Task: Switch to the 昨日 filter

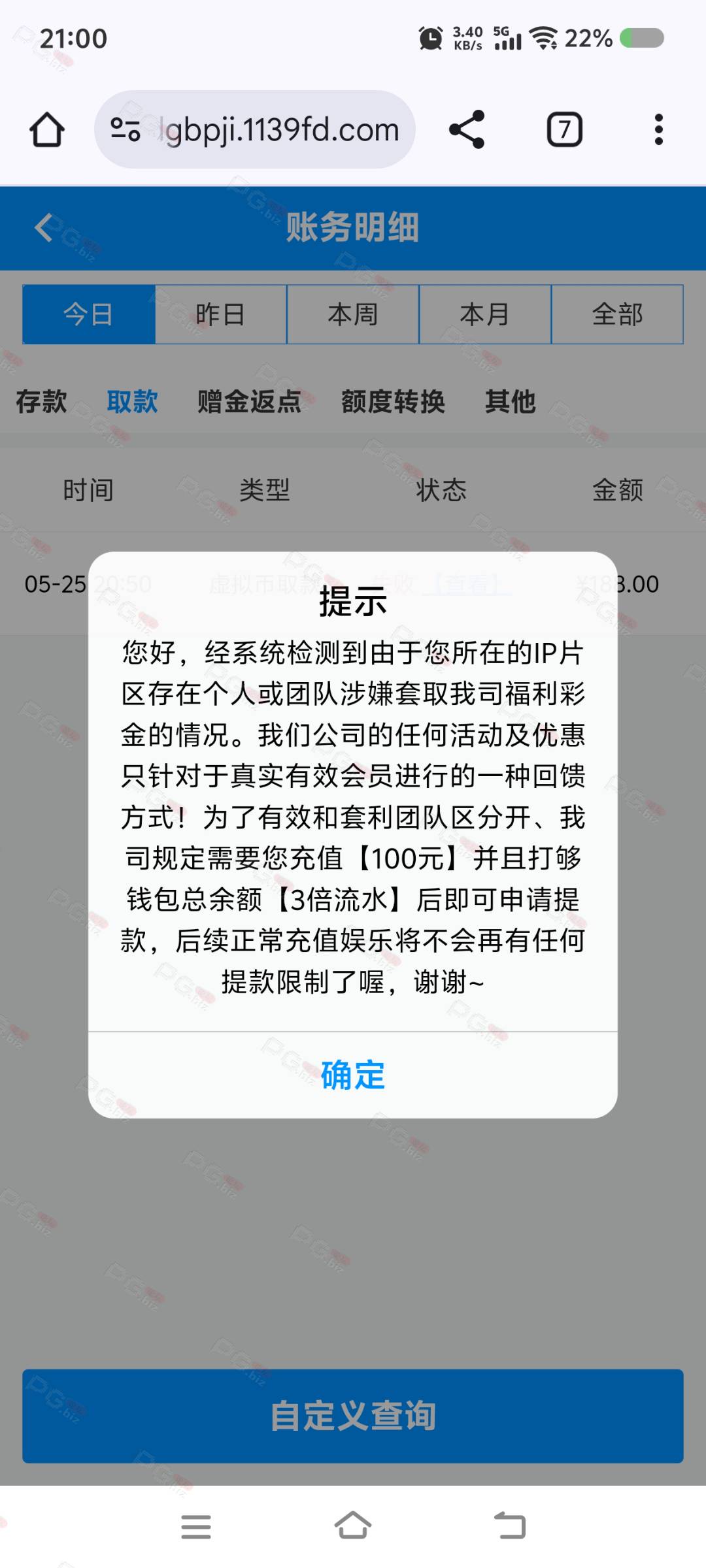Action: [221, 314]
